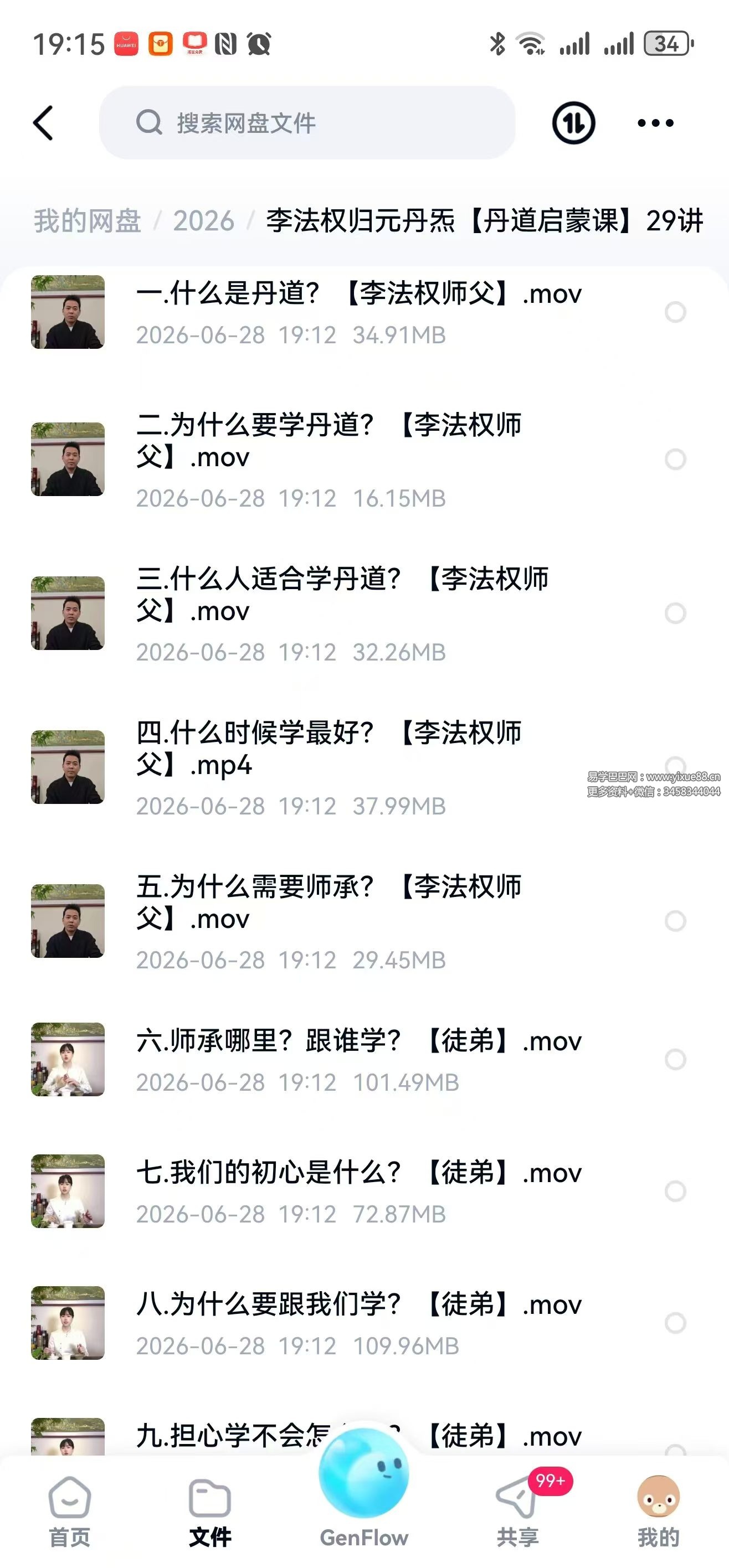The width and height of the screenshot is (729, 1568).
Task: Open 四.什么时候学最好？ mp4 file
Action: pyautogui.click(x=364, y=767)
